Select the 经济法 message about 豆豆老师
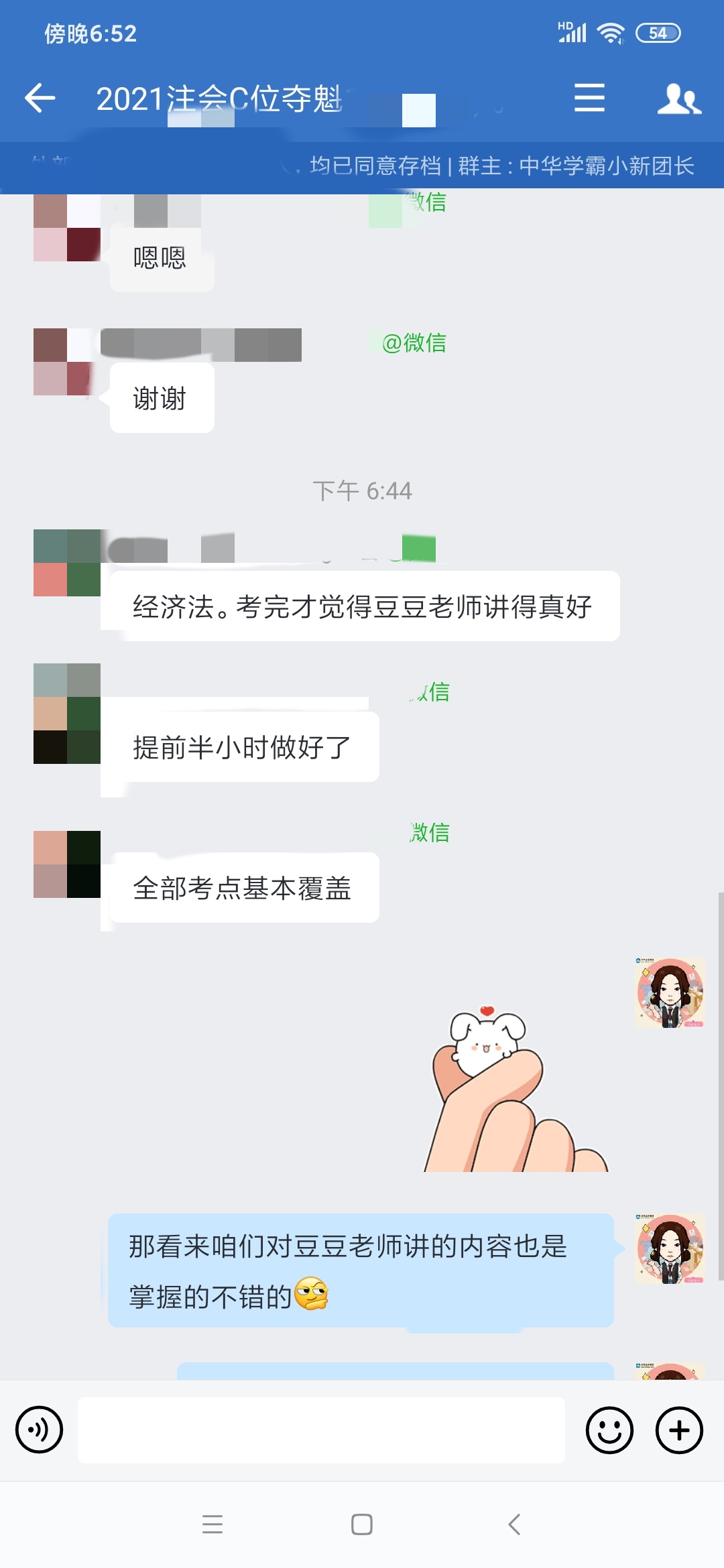724x1568 pixels. point(362,605)
